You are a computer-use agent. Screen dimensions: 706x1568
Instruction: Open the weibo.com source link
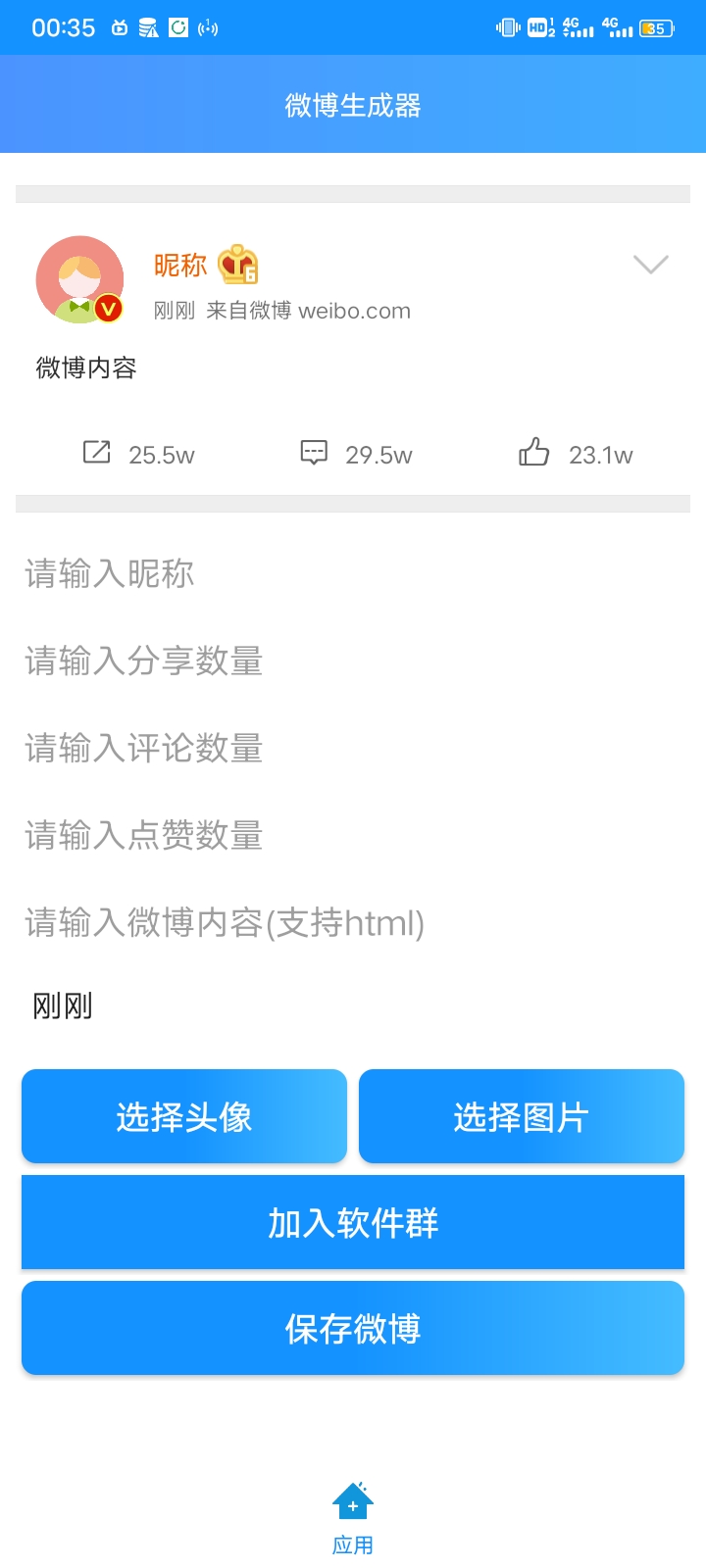(x=356, y=311)
